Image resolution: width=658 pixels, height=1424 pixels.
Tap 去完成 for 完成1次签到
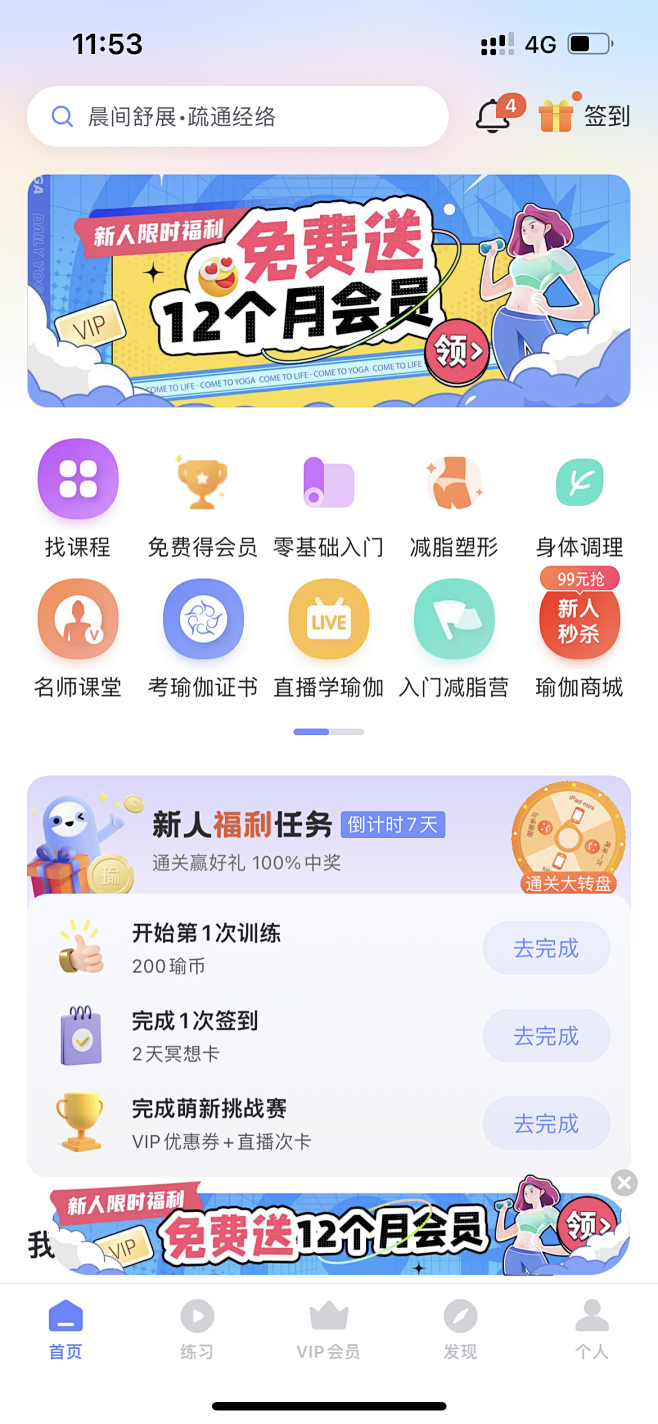coord(546,1036)
